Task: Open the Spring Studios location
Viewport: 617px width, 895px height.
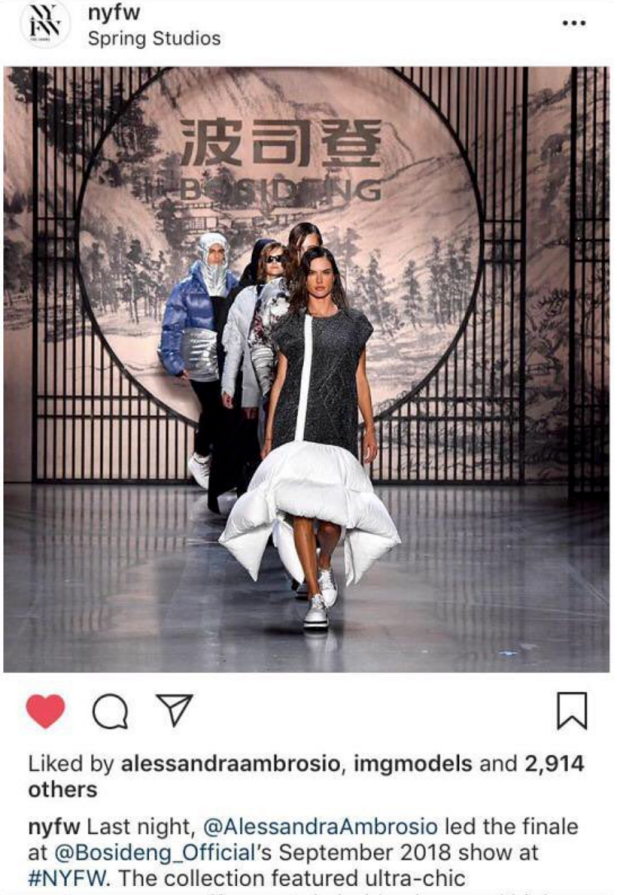Action: point(154,39)
